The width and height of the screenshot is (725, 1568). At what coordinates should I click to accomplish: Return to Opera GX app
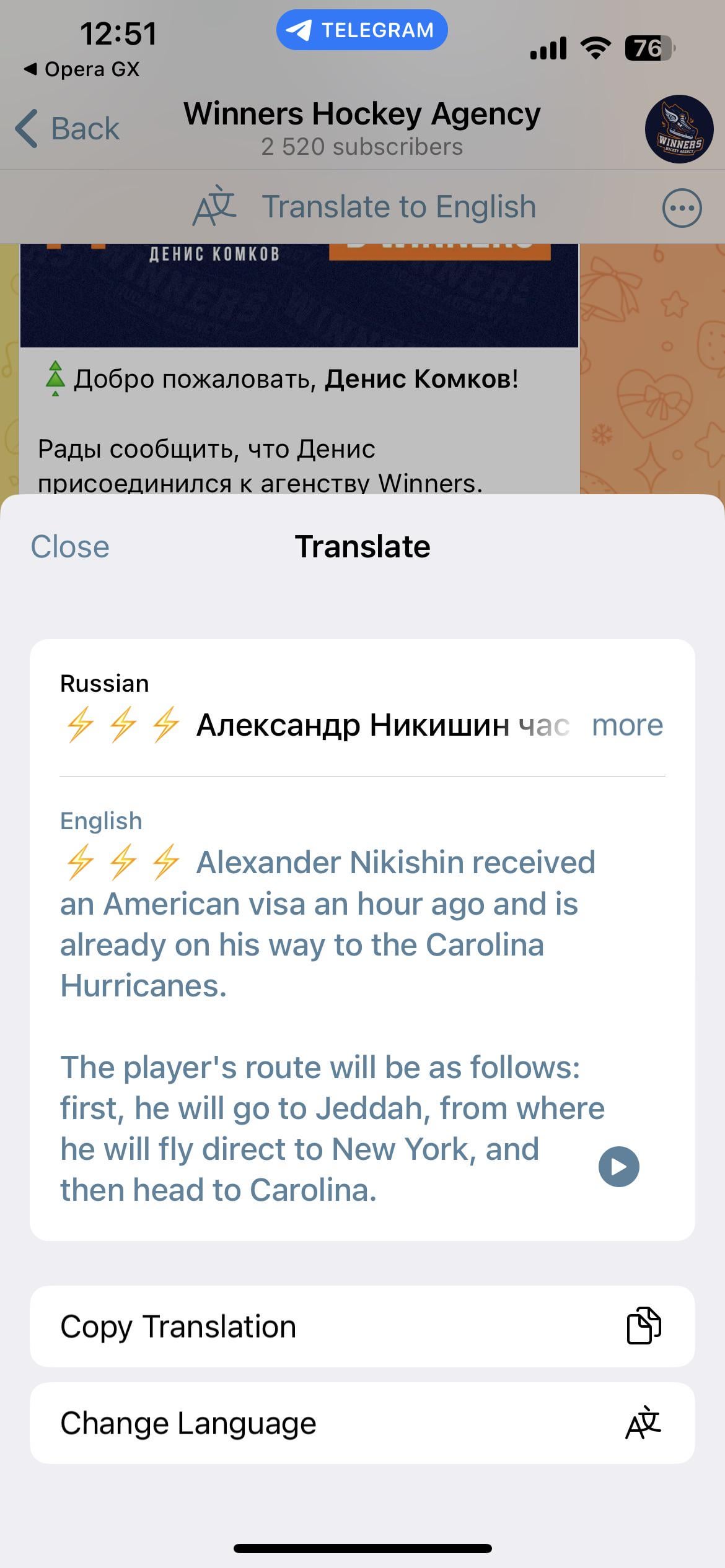click(x=82, y=69)
